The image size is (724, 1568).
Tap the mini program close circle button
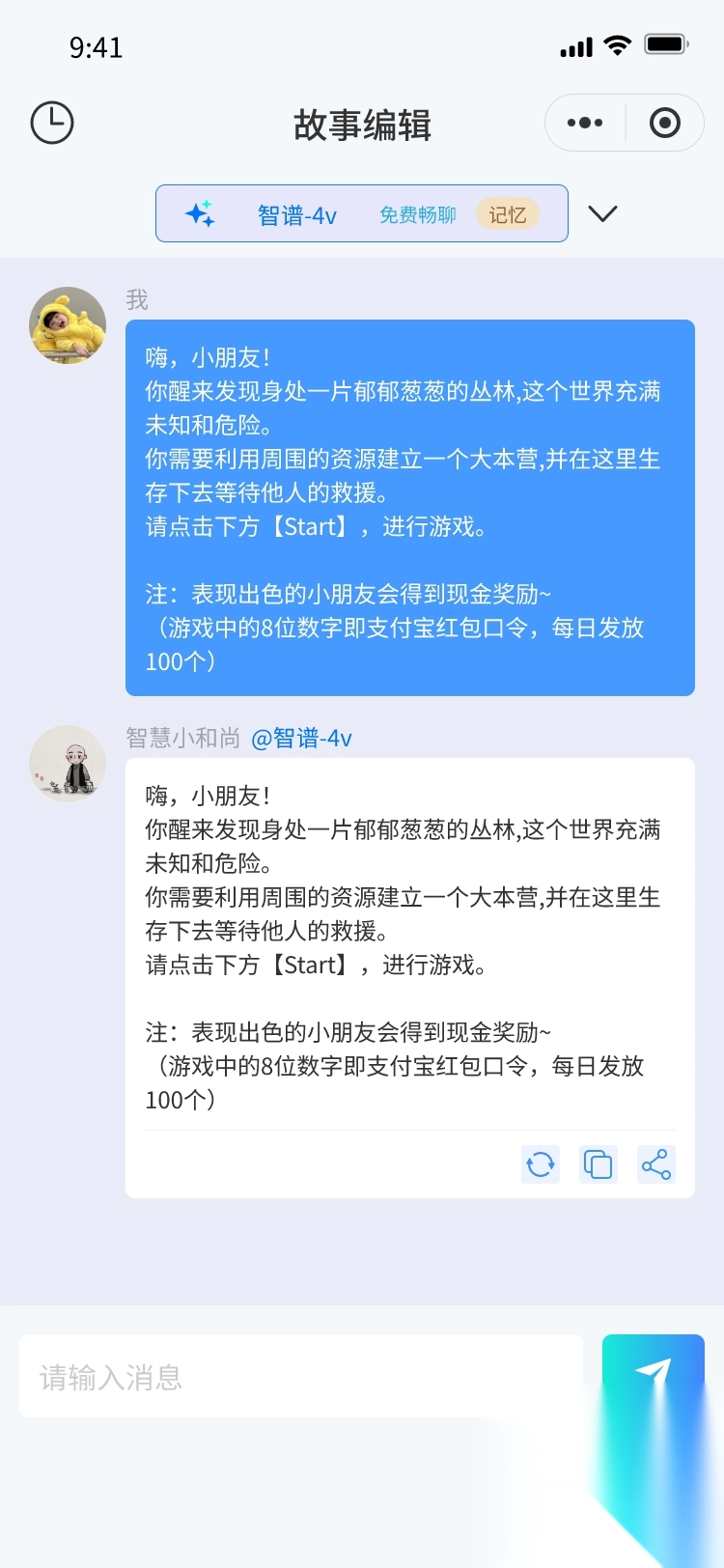click(x=665, y=123)
